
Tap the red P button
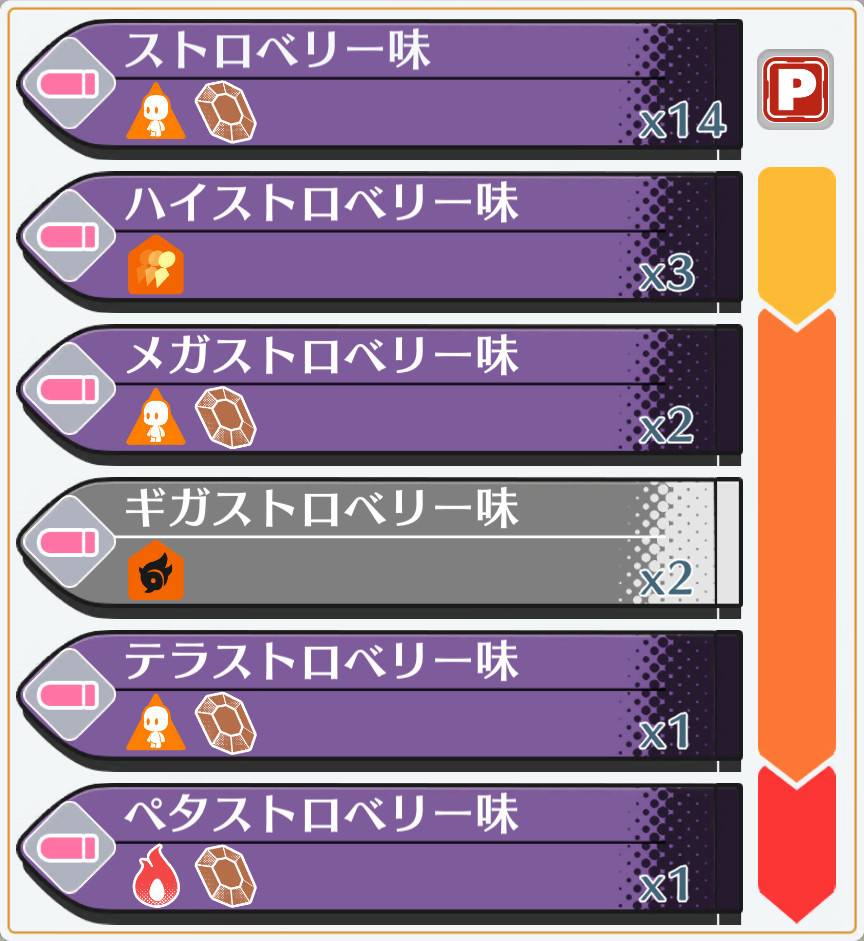tap(795, 89)
